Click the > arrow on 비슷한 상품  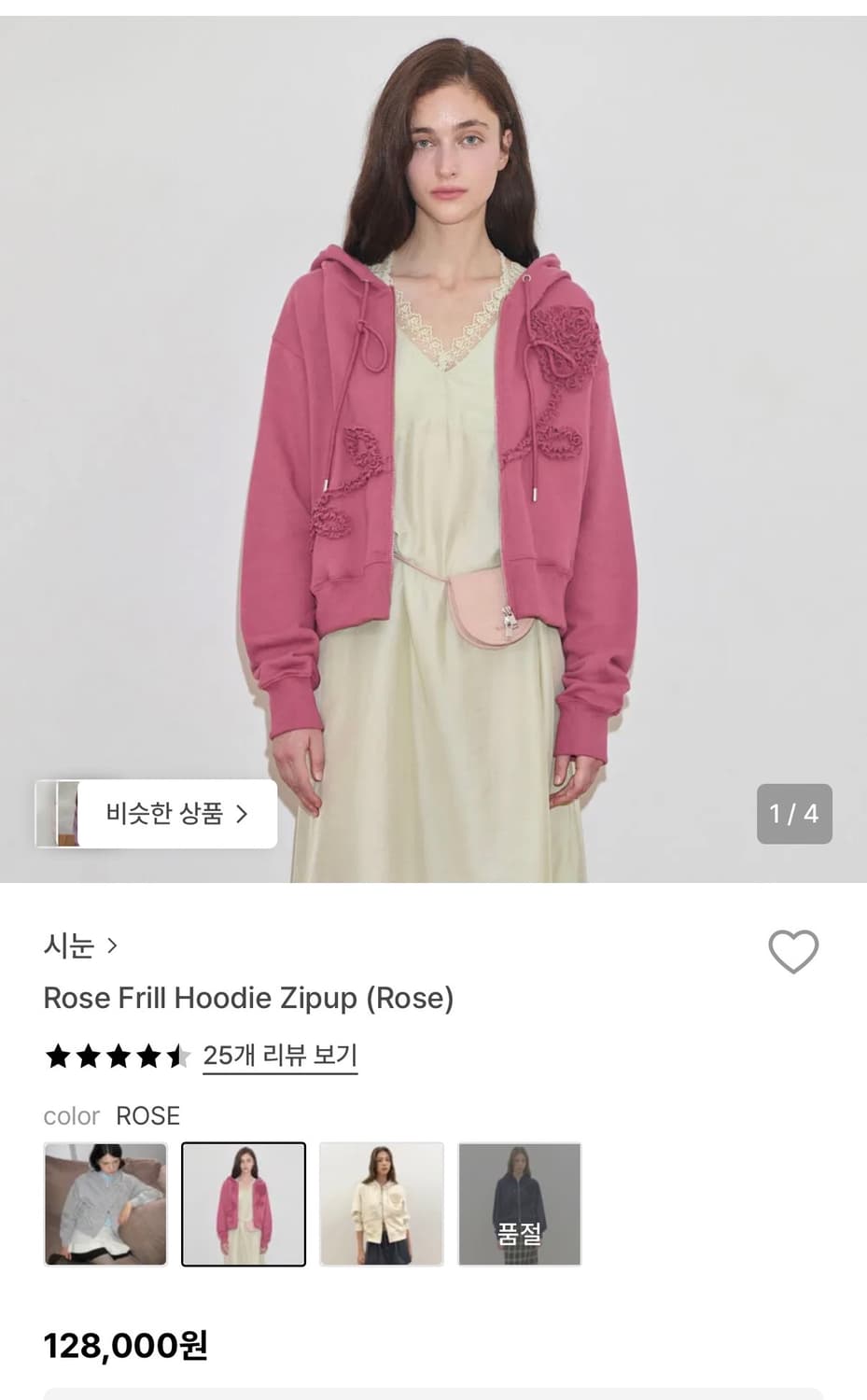pyautogui.click(x=243, y=813)
